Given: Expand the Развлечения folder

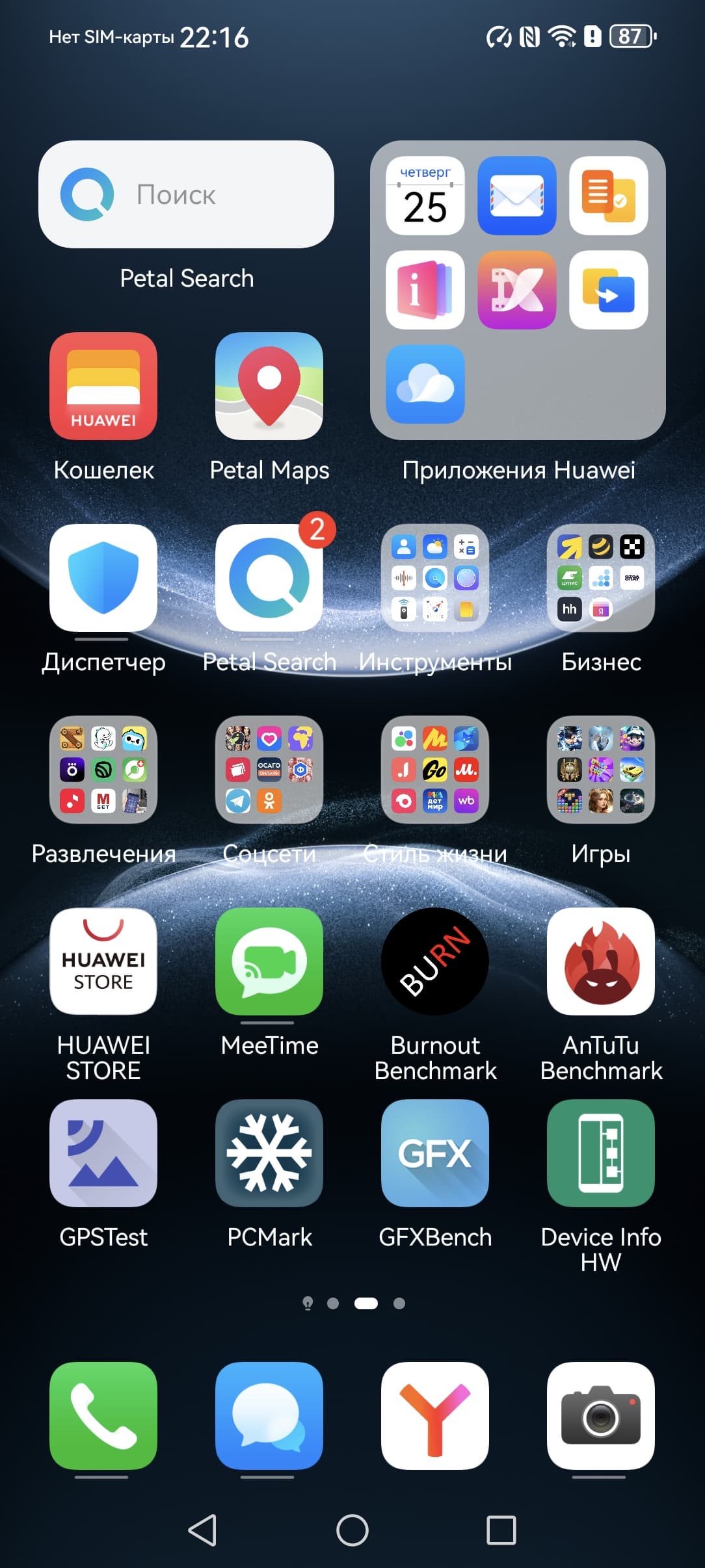Looking at the screenshot, I should click(103, 770).
